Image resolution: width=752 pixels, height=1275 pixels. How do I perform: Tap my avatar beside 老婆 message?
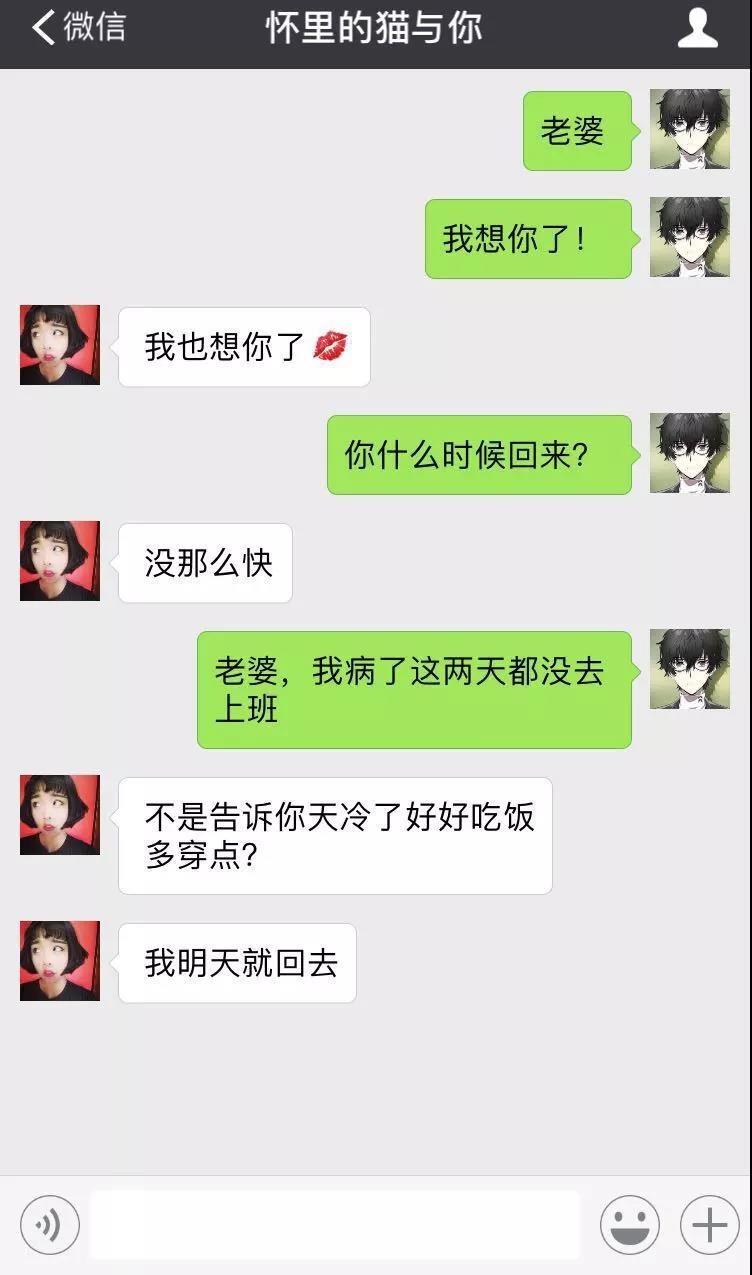click(690, 129)
